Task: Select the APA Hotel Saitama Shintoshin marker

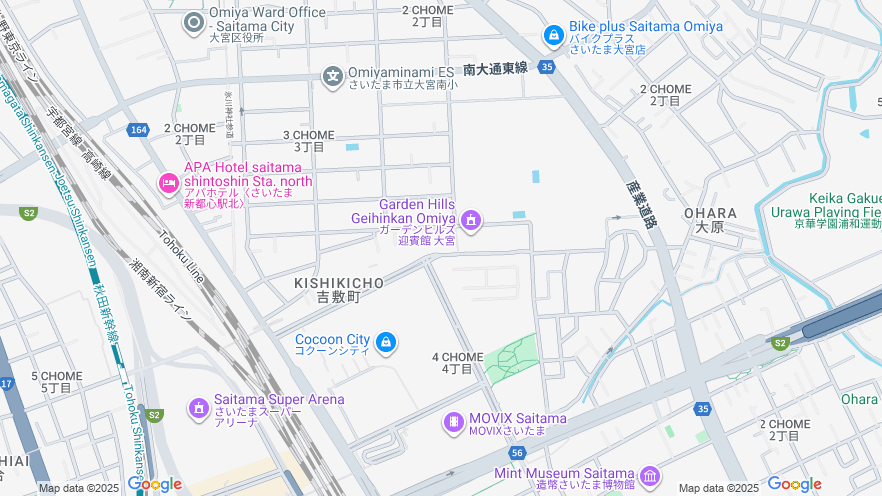Action: pyautogui.click(x=168, y=182)
